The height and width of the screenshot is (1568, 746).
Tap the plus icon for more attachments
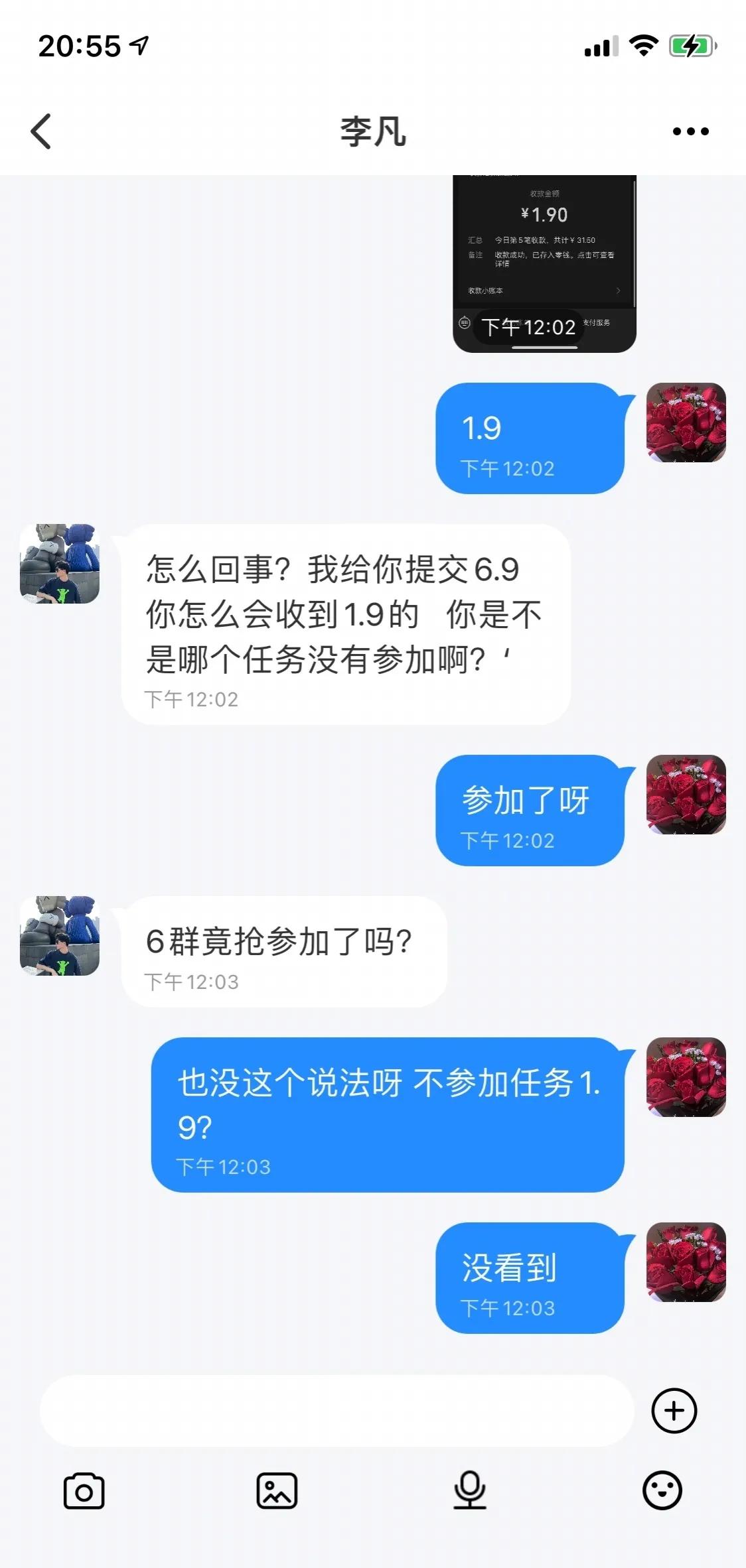tap(674, 1410)
